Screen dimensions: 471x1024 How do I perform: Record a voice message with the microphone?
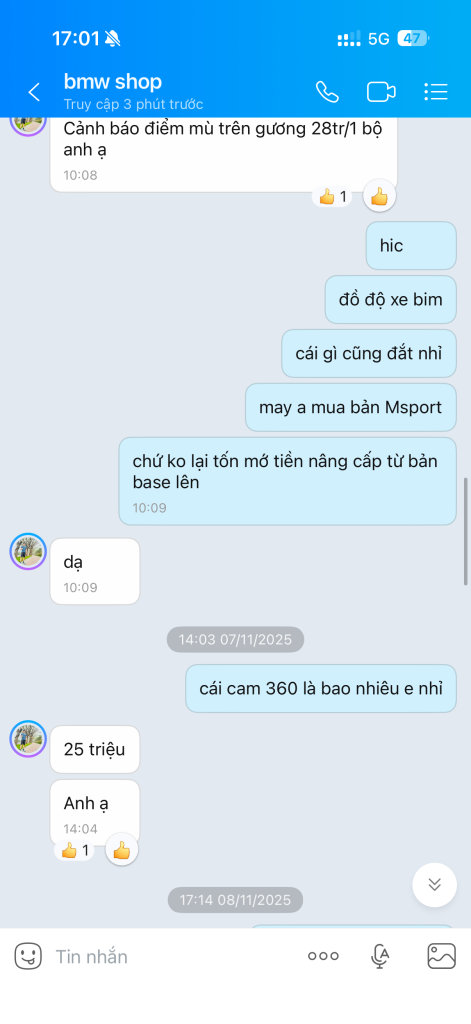coord(380,956)
